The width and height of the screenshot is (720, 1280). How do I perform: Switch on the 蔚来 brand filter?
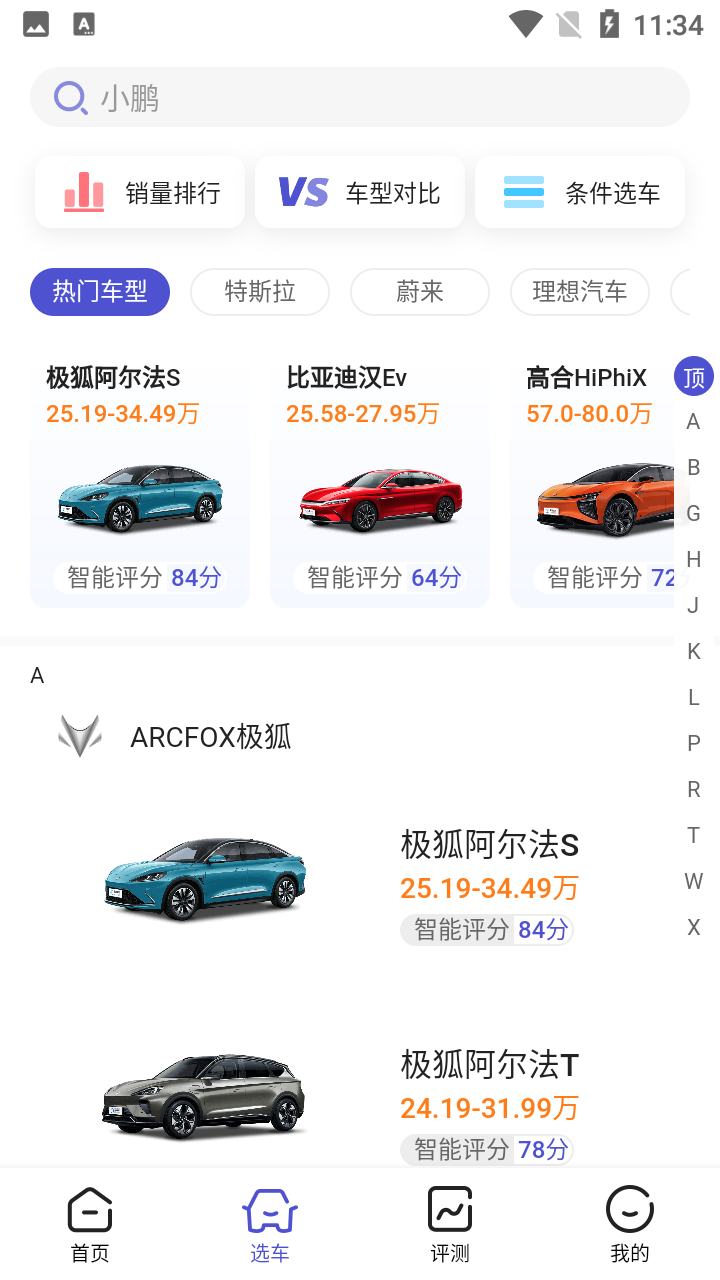(420, 292)
